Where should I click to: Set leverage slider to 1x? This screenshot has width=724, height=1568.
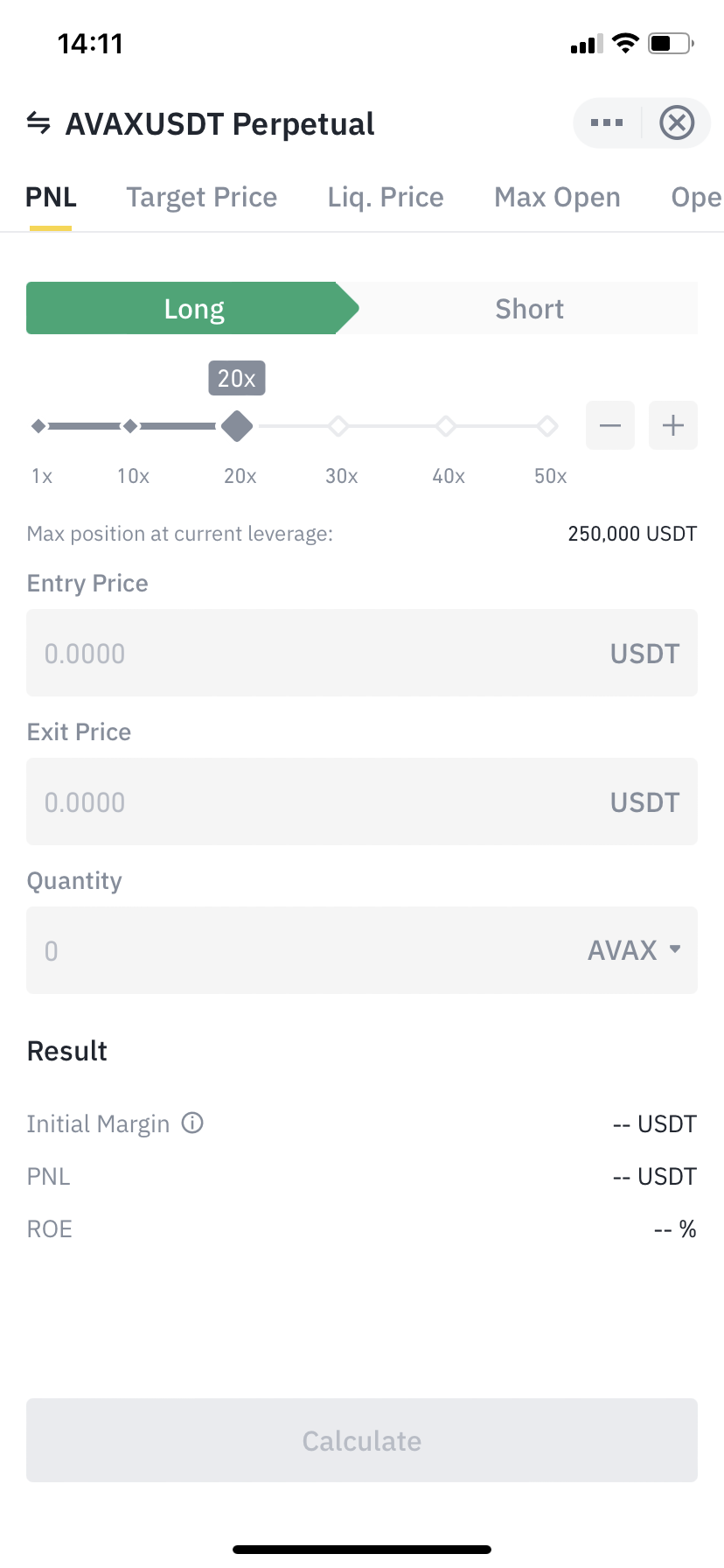pos(38,427)
